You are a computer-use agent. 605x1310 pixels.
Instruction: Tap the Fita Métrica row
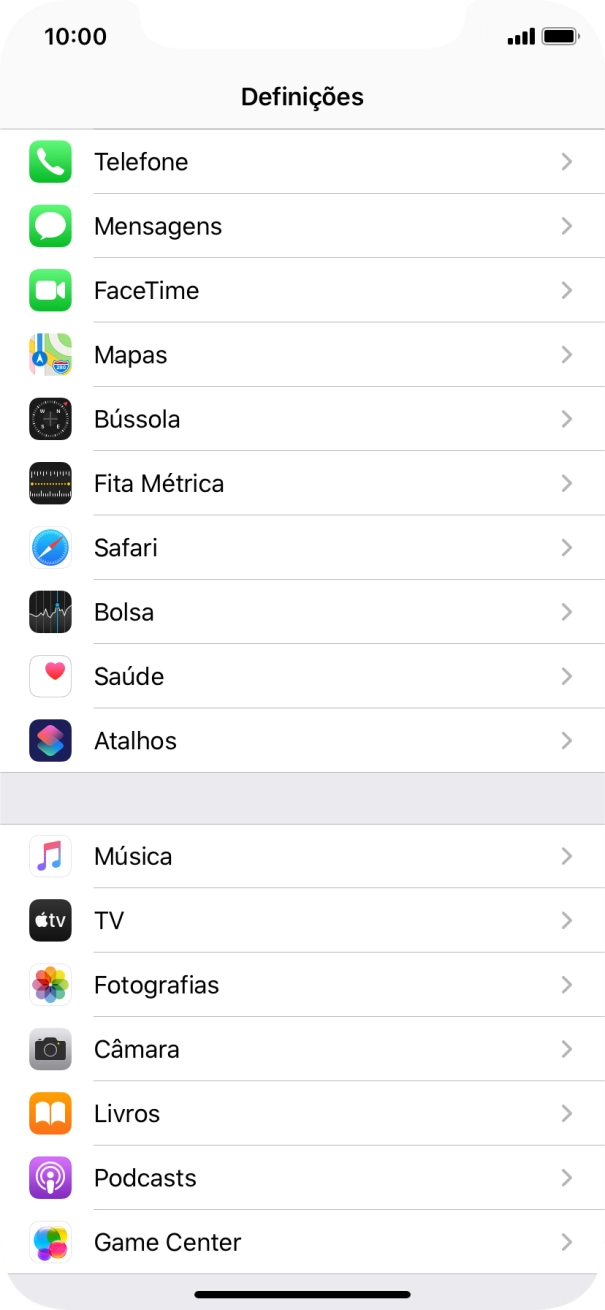click(x=300, y=484)
